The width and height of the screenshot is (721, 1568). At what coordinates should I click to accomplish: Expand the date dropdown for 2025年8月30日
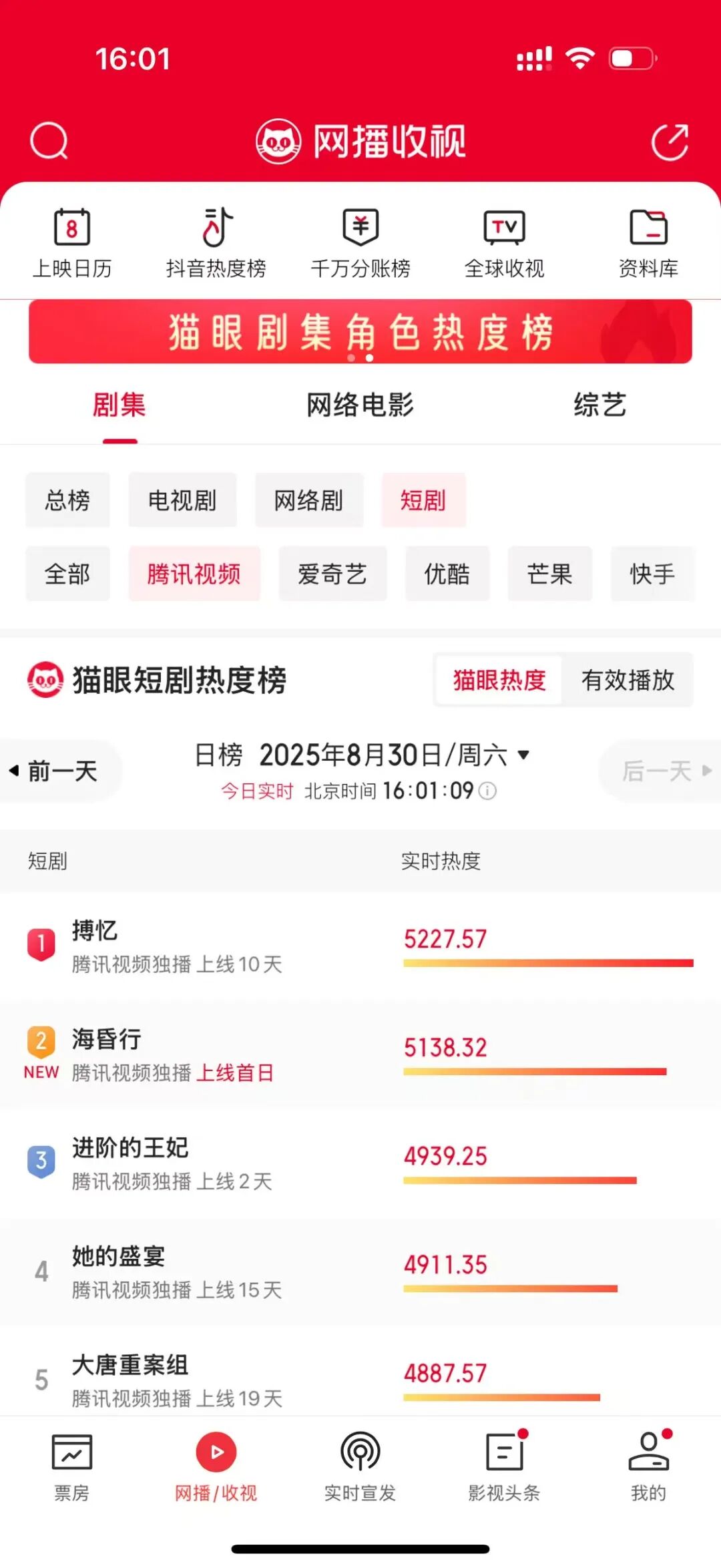[x=524, y=755]
